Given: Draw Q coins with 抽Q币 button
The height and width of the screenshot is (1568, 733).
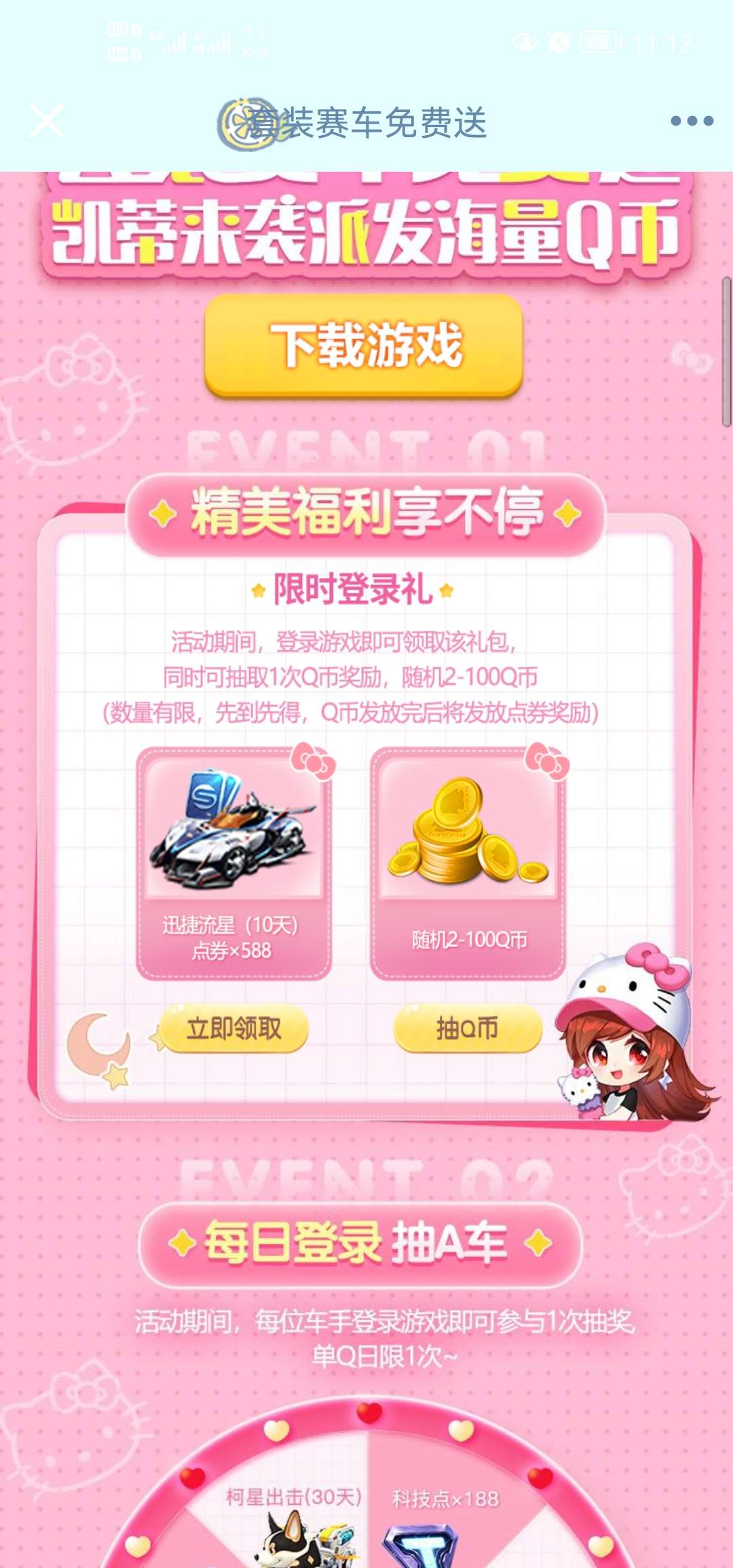Looking at the screenshot, I should point(468,1029).
